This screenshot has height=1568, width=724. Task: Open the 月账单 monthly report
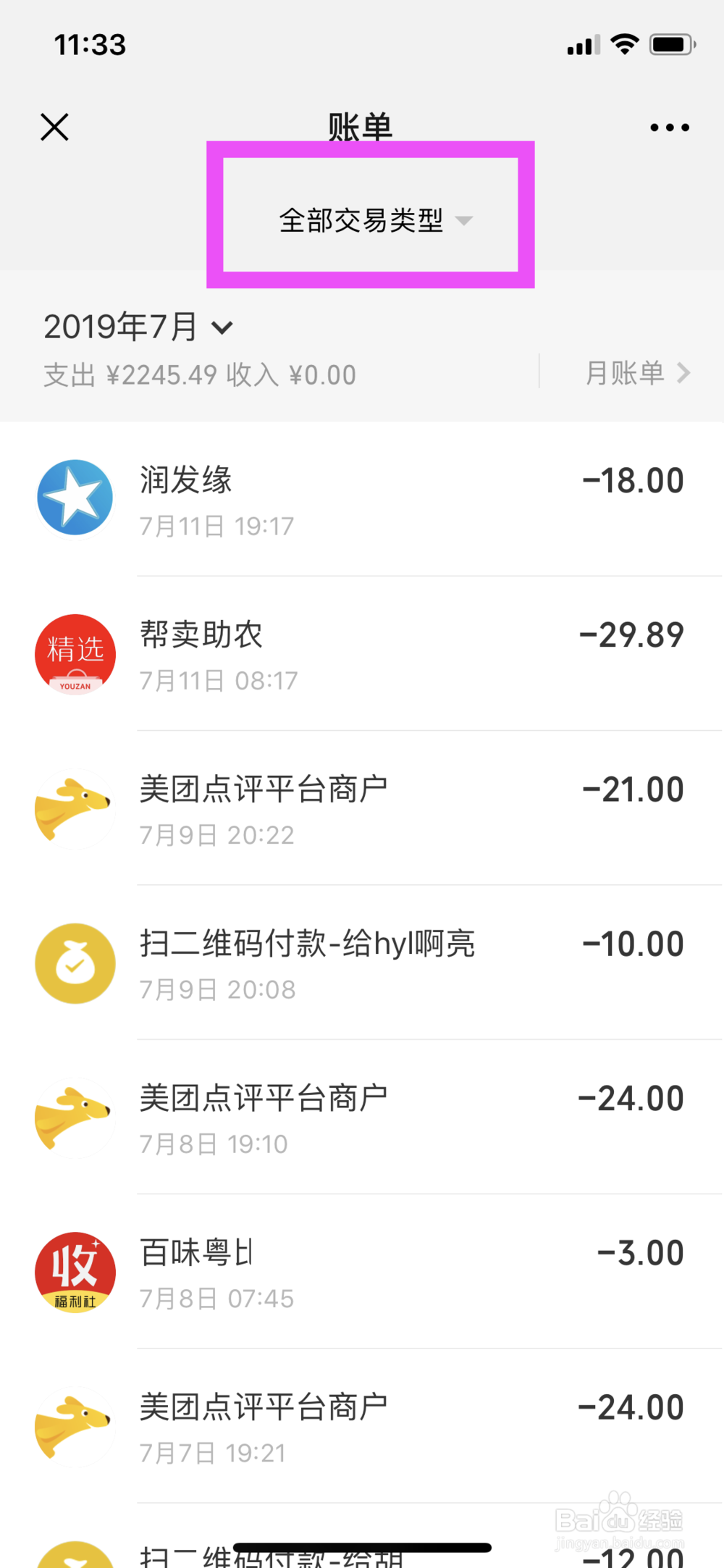pyautogui.click(x=636, y=373)
